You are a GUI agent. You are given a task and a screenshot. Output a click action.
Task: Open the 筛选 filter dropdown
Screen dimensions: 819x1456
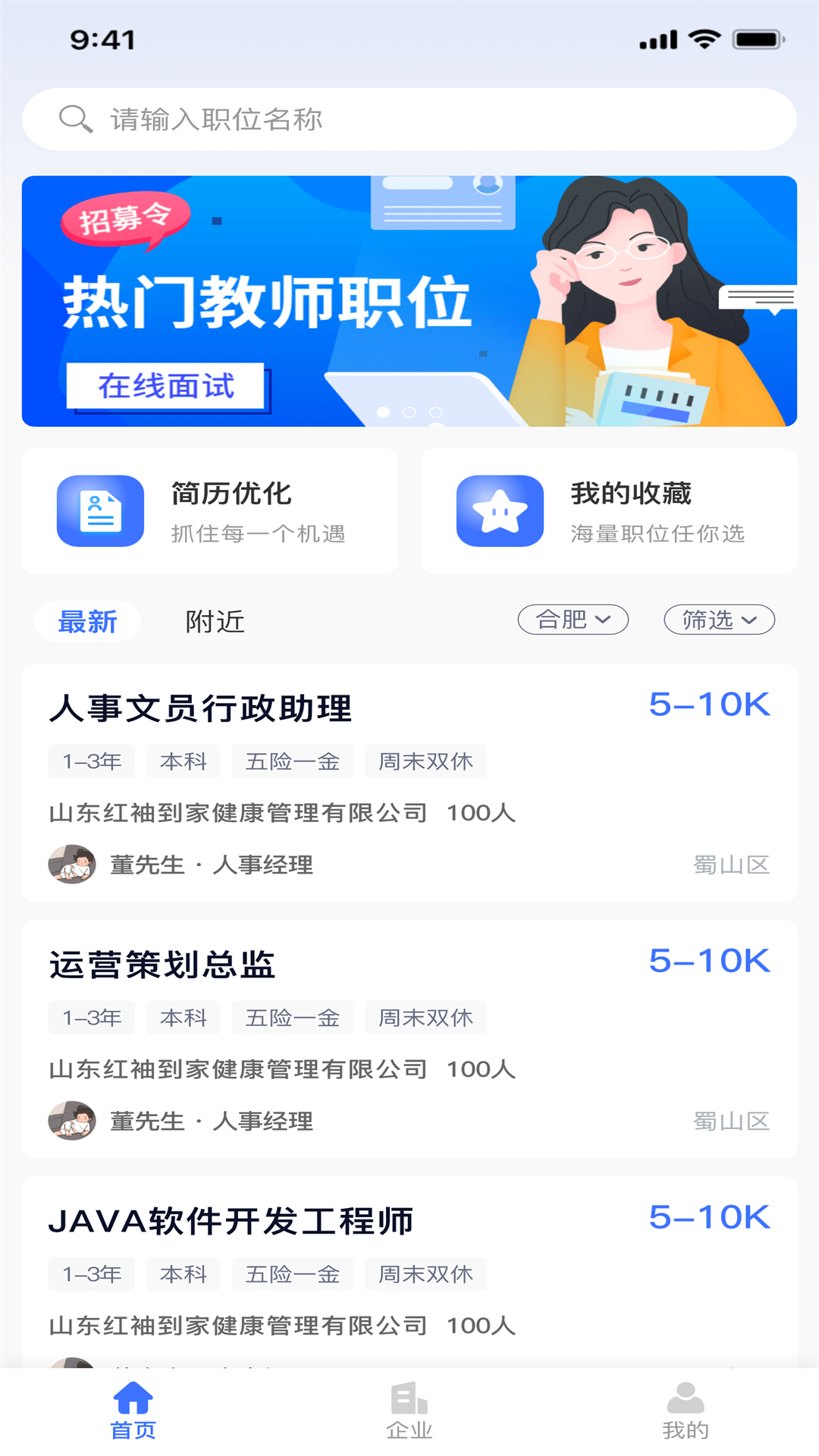tap(719, 620)
